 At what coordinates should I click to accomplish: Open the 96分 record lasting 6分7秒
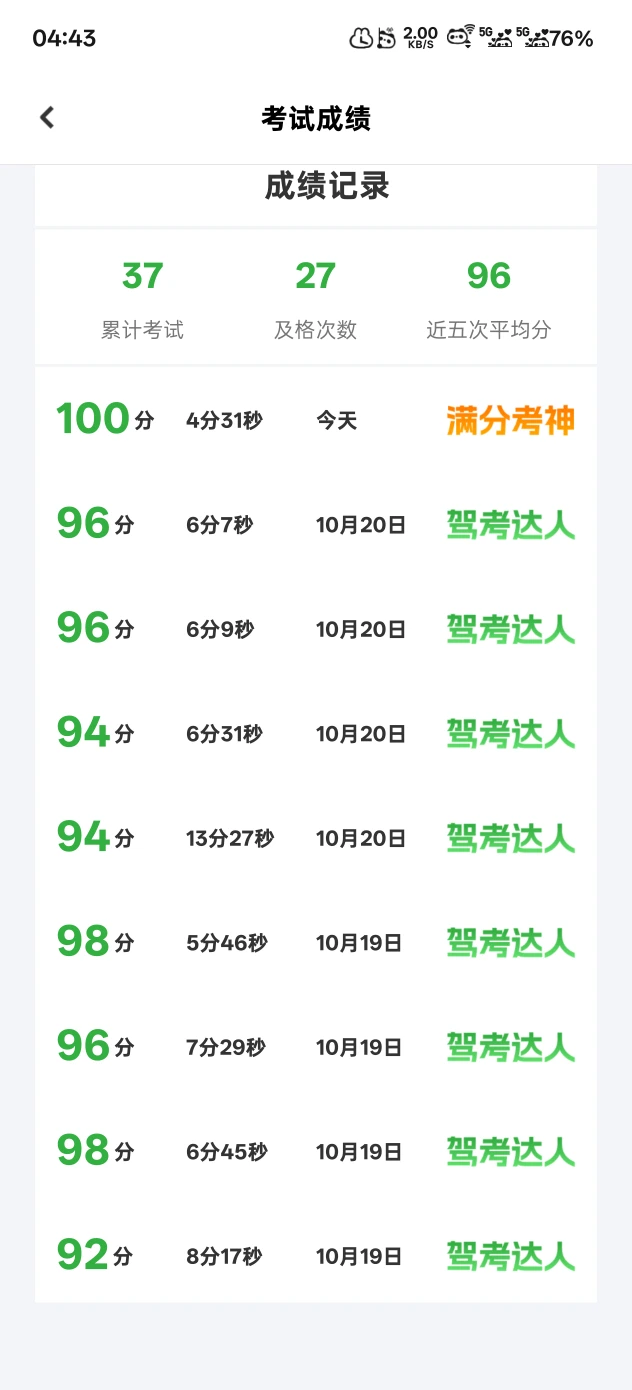(x=315, y=524)
